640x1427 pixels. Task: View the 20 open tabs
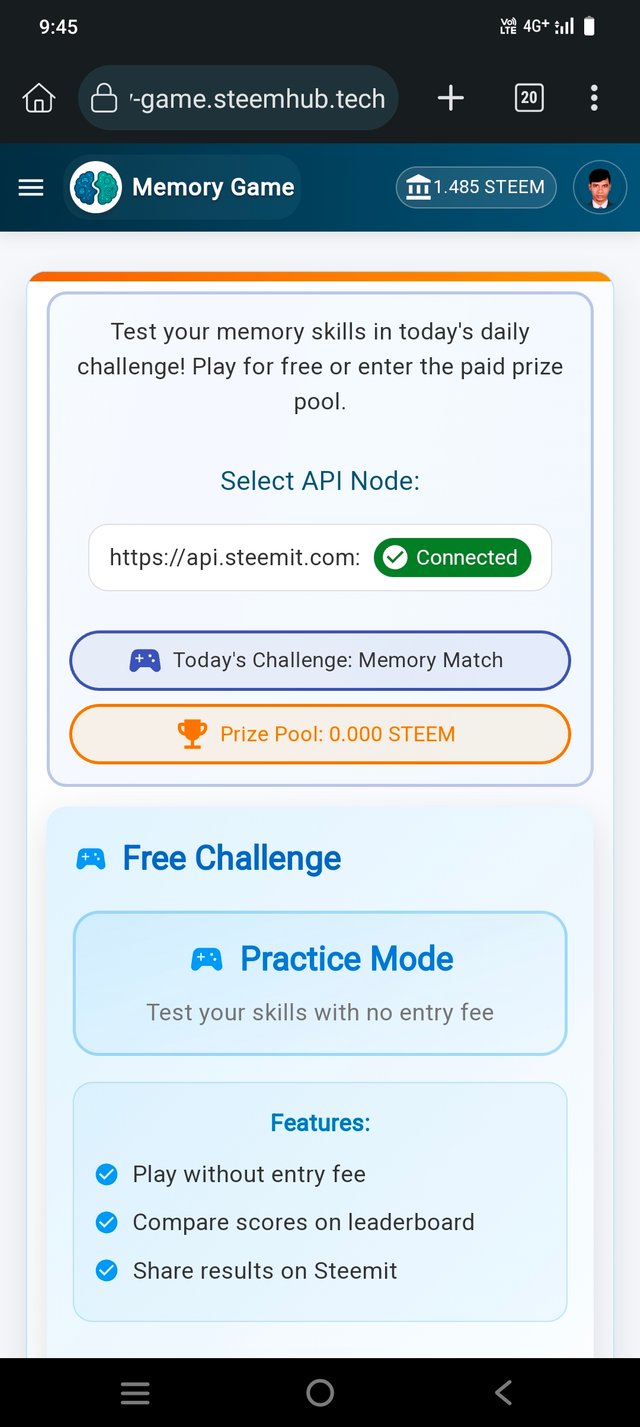tap(529, 98)
